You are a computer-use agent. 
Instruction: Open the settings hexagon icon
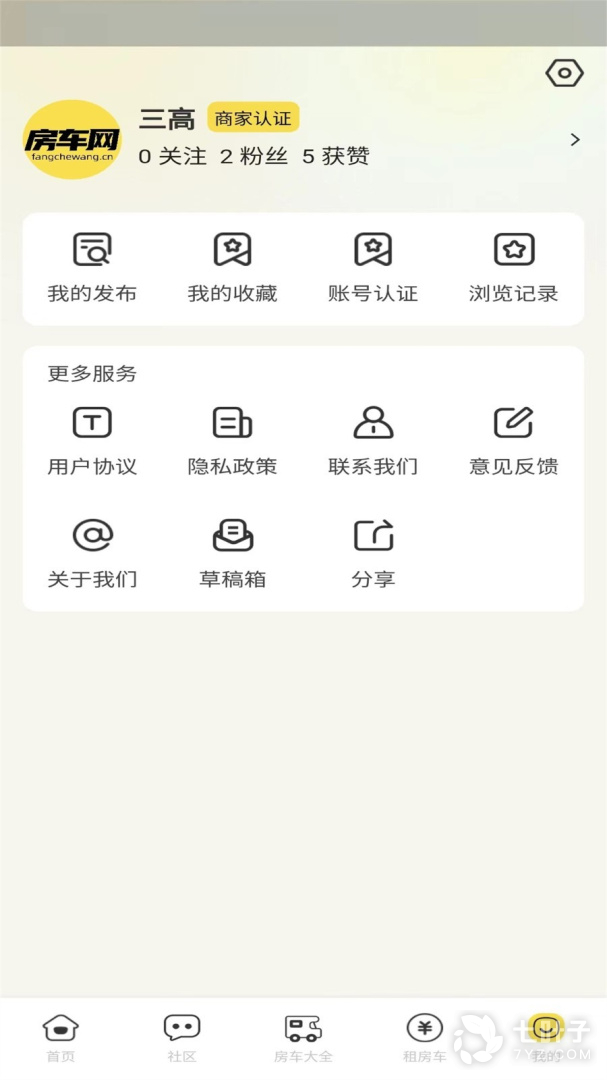(x=564, y=73)
